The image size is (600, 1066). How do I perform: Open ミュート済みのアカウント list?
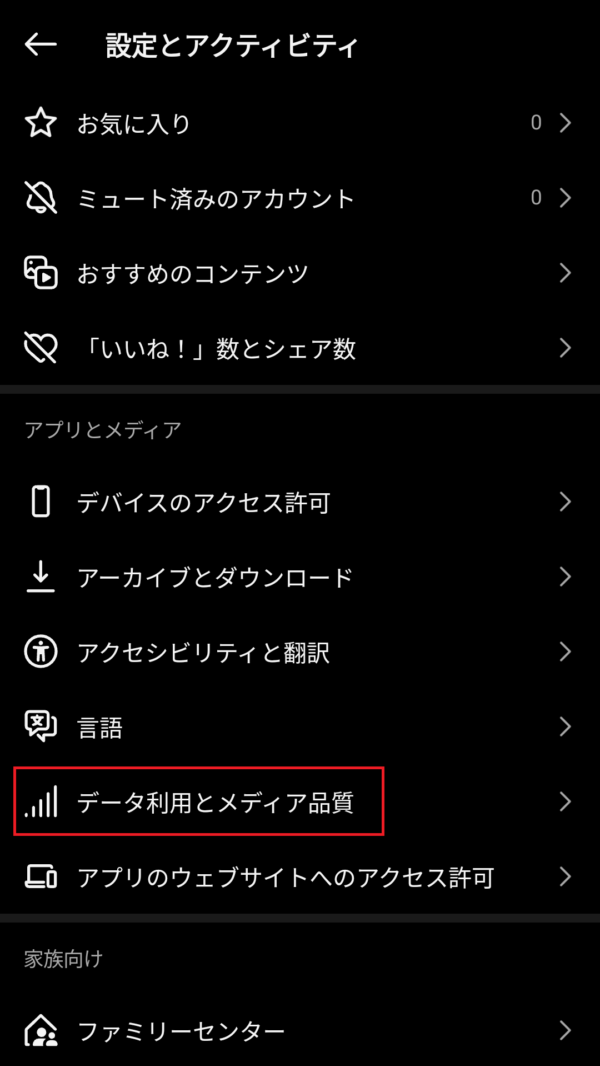tap(215, 199)
